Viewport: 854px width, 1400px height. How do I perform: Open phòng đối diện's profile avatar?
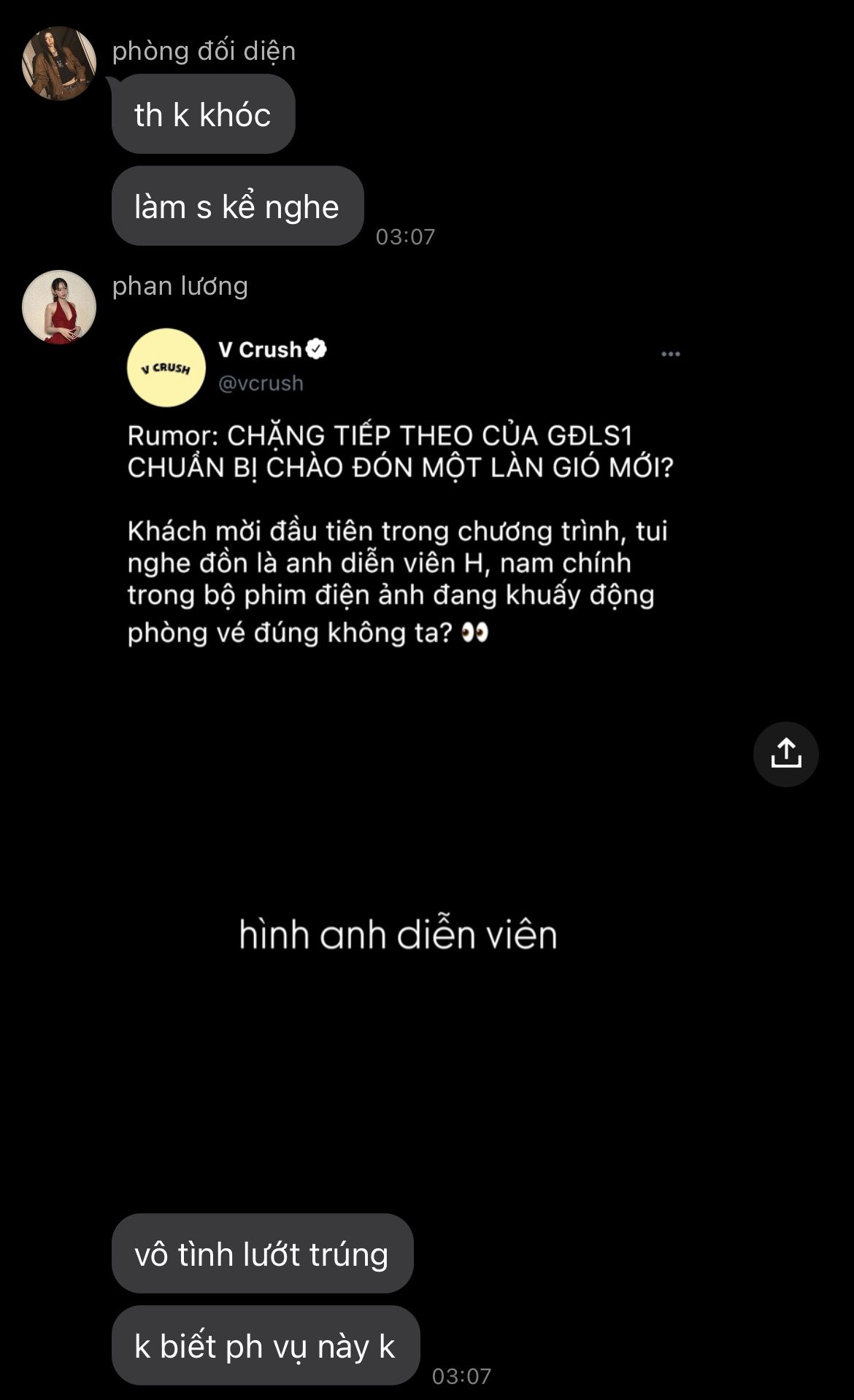[x=59, y=63]
